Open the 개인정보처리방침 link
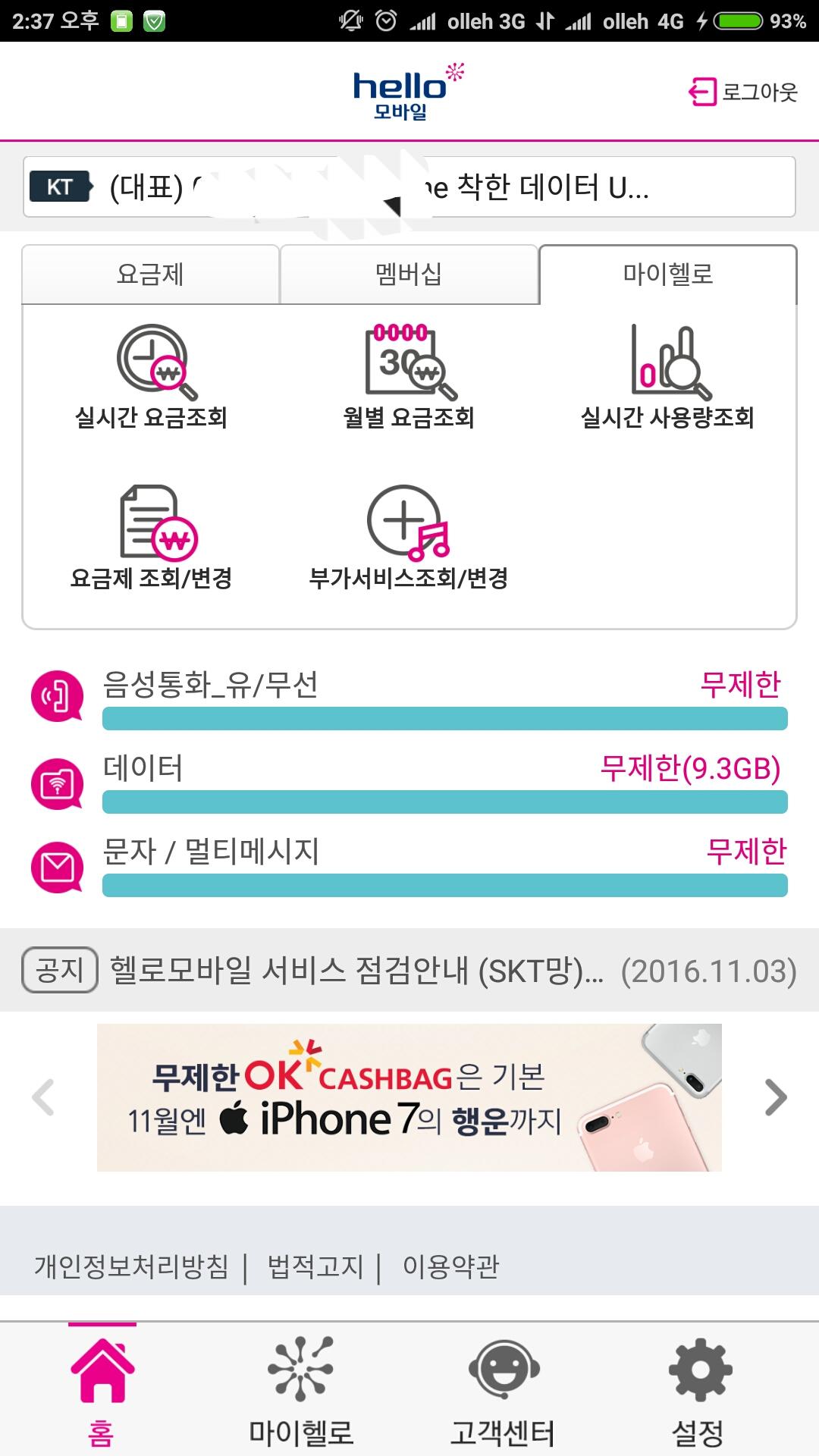 coord(131,1266)
